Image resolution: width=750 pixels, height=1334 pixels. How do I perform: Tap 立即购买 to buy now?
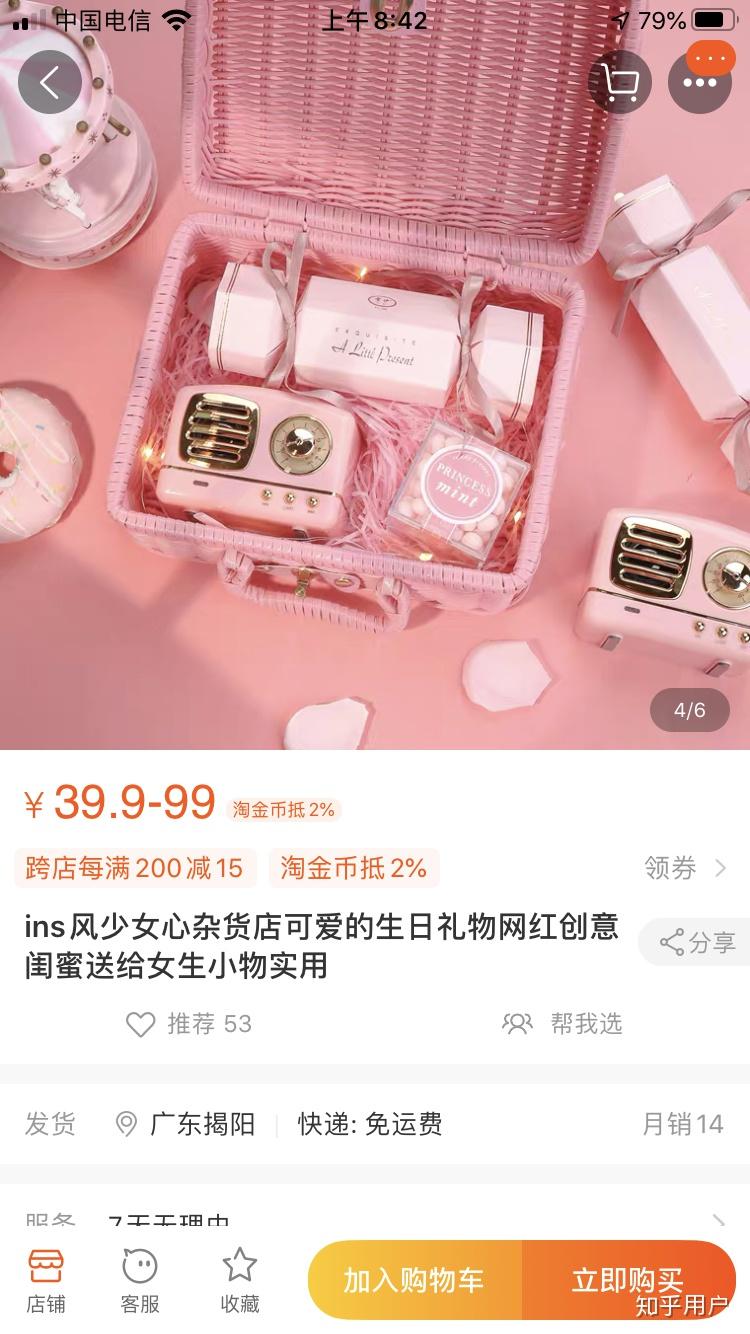(627, 1280)
